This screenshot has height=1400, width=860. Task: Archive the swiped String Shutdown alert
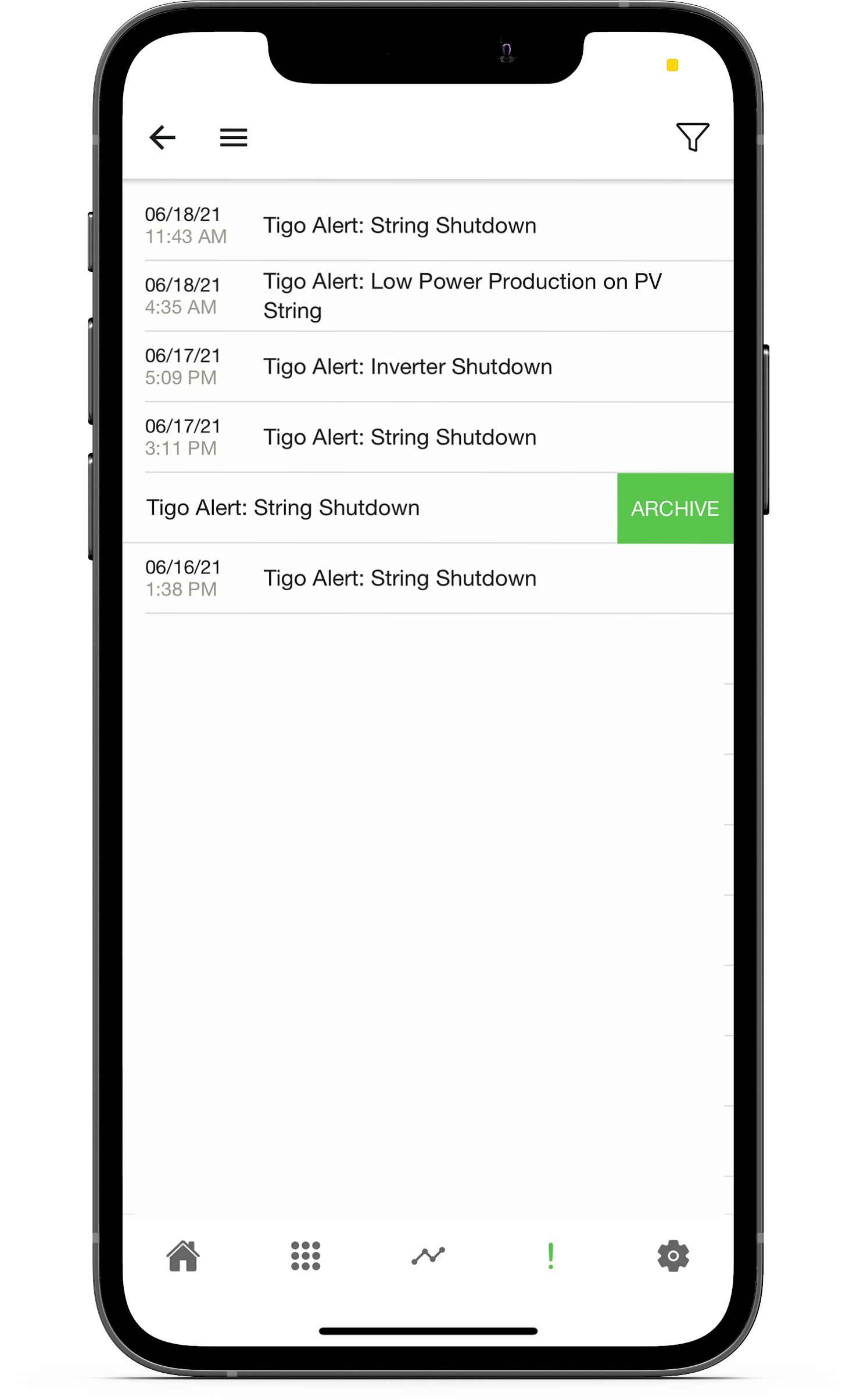[x=675, y=508]
